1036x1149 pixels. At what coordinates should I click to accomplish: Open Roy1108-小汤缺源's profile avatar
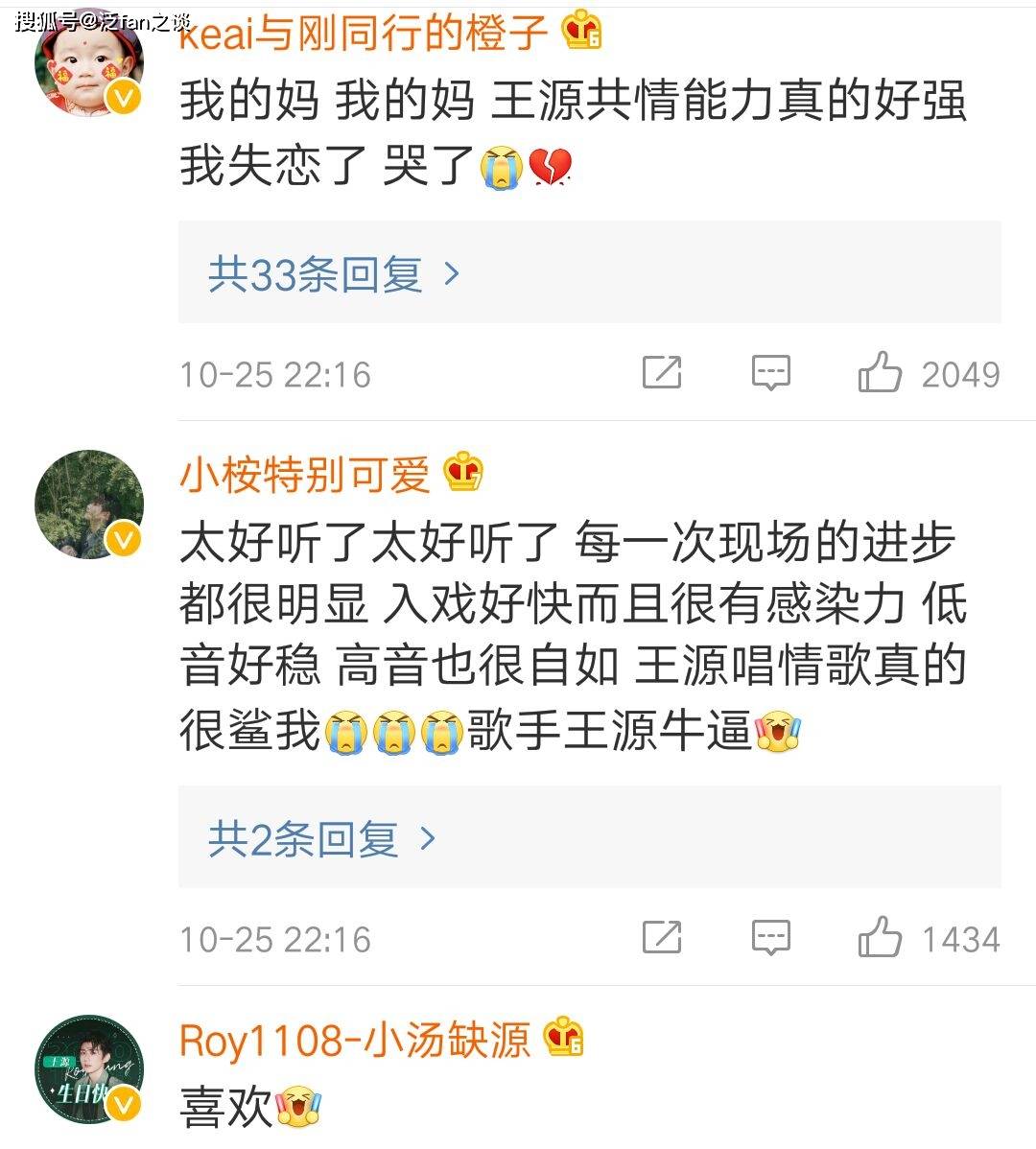tap(88, 1068)
